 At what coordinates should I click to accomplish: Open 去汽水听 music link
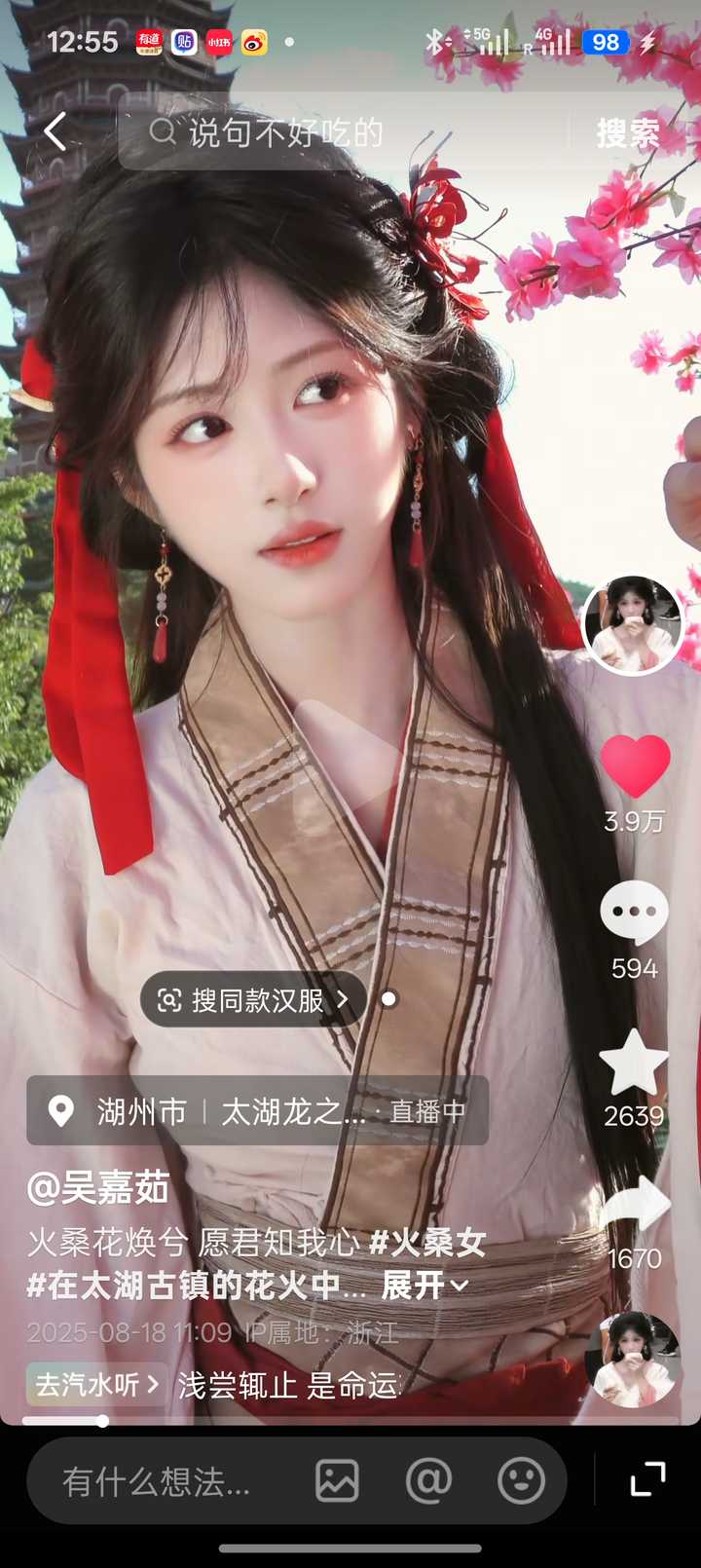95,1385
